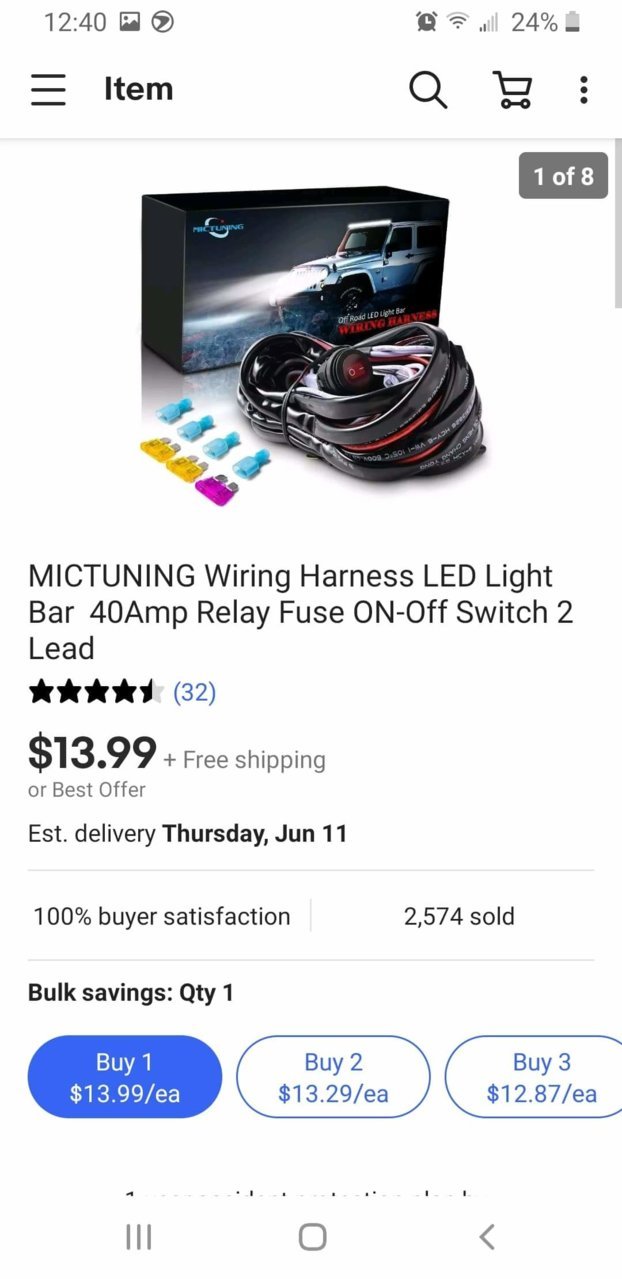Tap the system back button

pyautogui.click(x=487, y=1237)
